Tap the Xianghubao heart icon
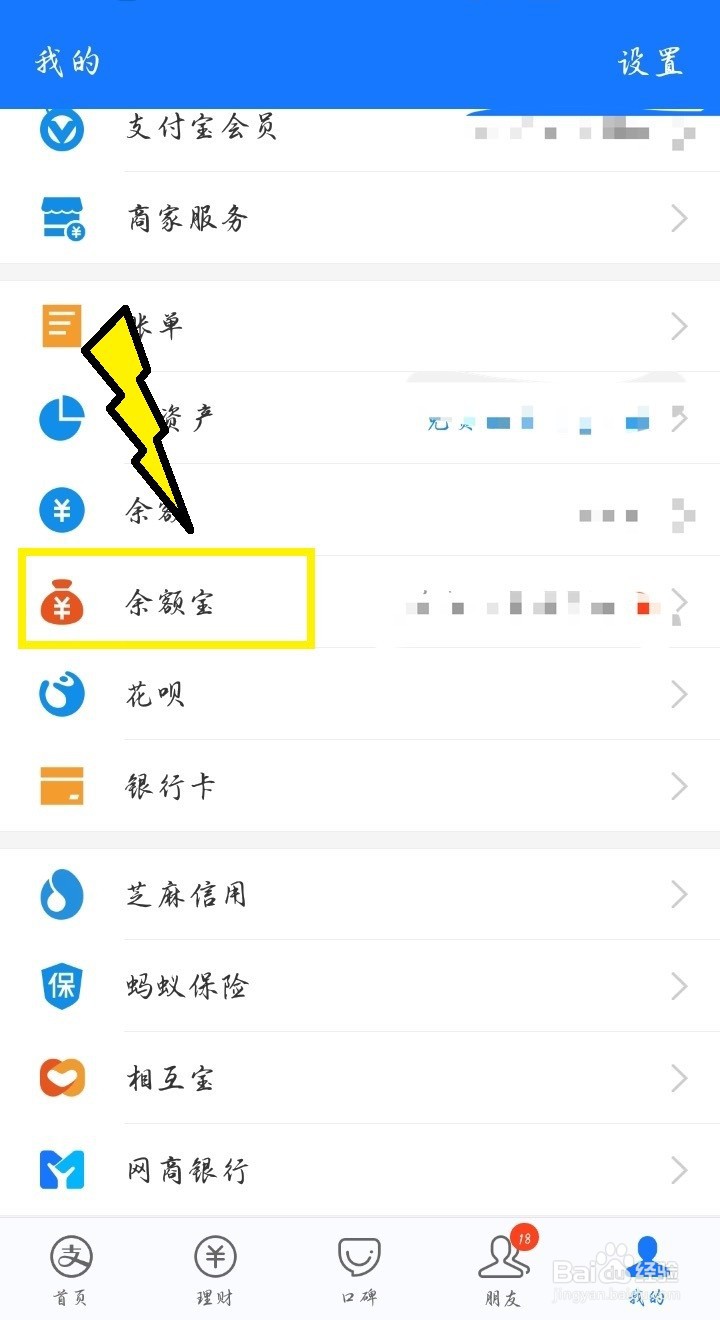720x1320 pixels. point(62,1078)
